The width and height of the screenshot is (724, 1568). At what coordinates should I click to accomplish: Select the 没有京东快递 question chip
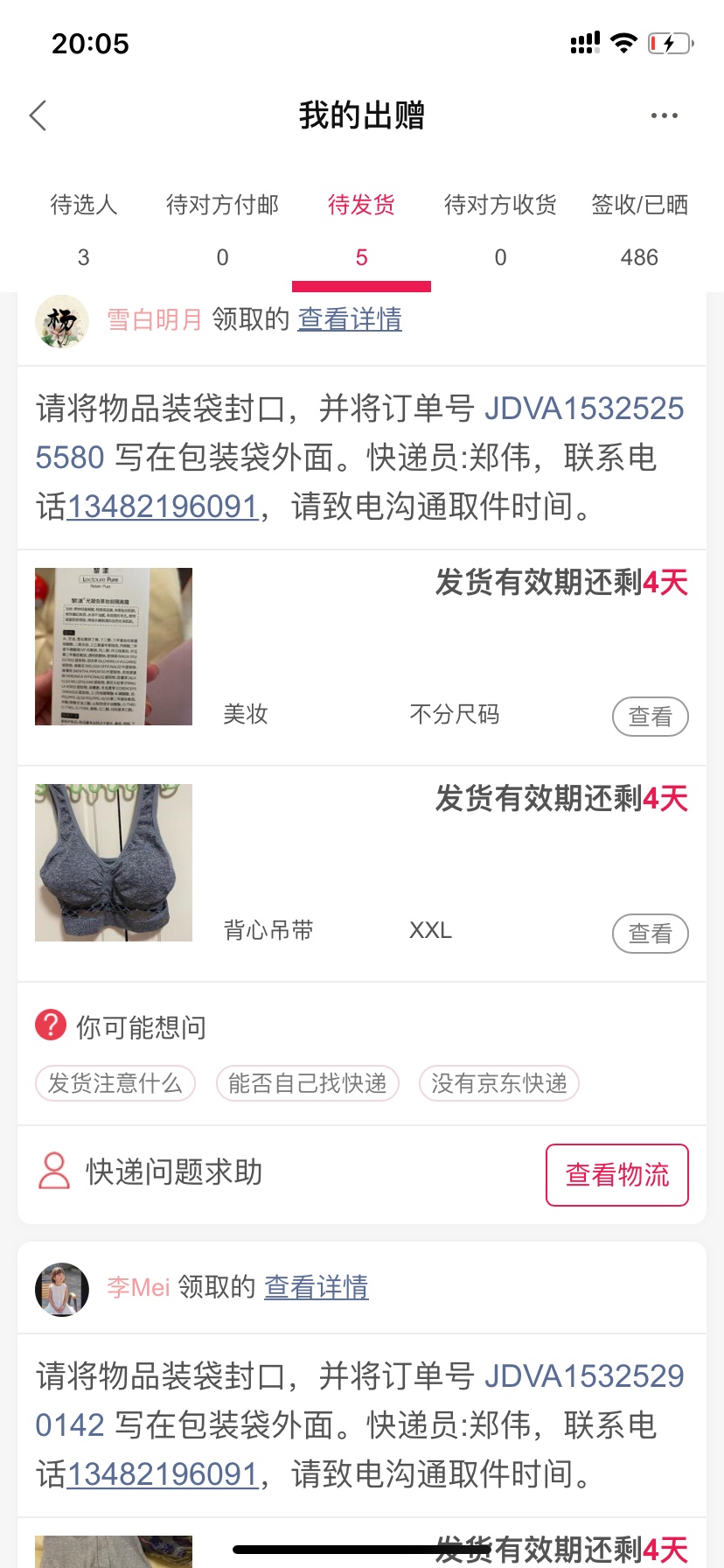[498, 1083]
